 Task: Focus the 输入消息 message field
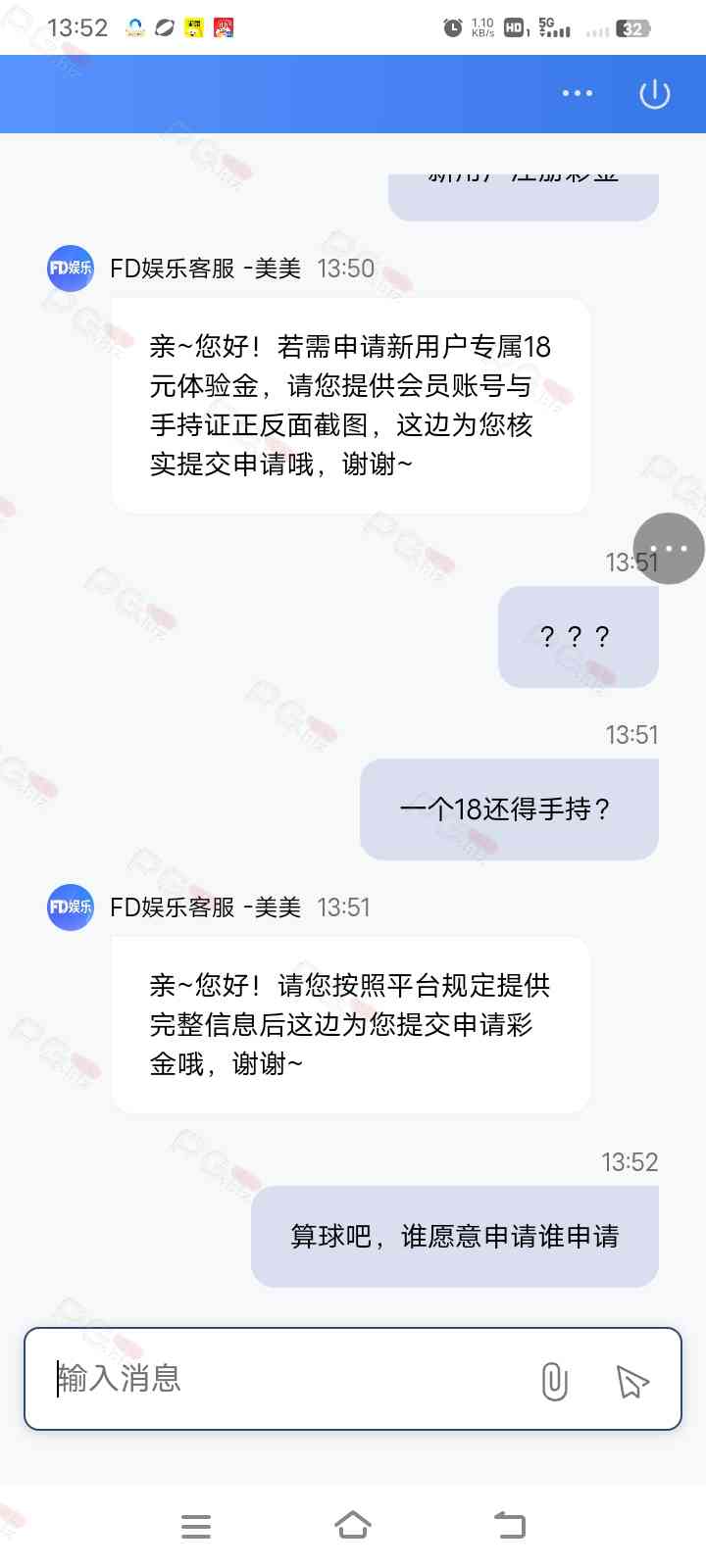284,1379
